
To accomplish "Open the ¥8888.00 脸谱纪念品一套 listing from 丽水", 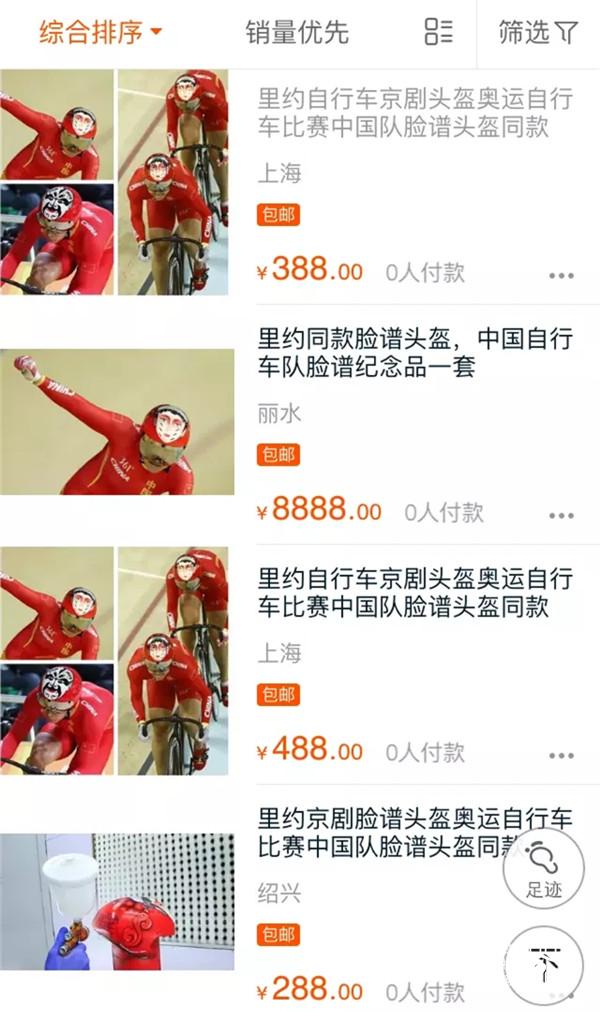I will click(415, 353).
